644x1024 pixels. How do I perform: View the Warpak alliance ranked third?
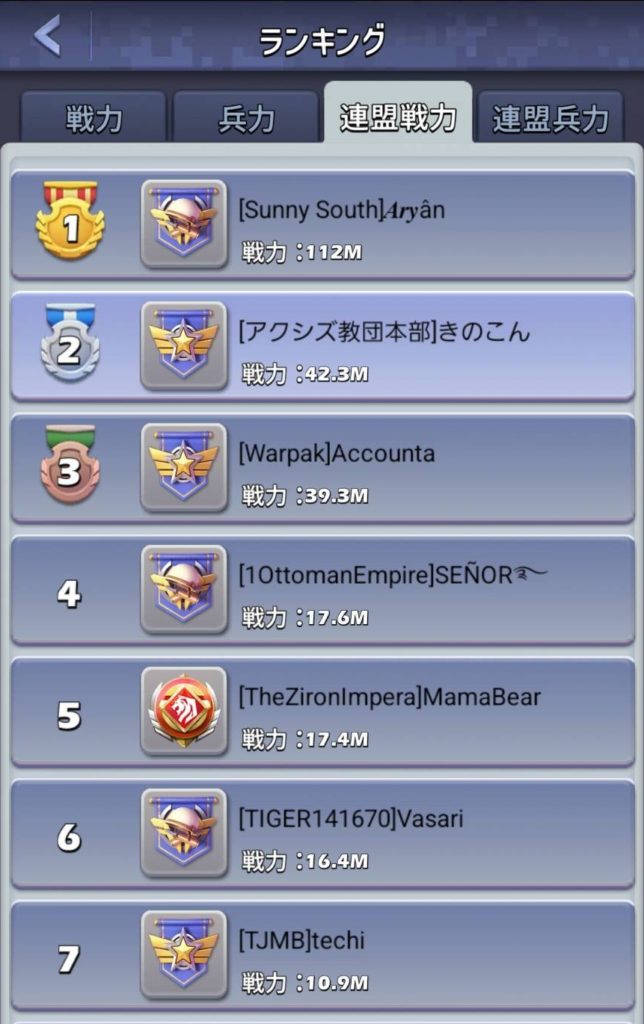pos(322,468)
